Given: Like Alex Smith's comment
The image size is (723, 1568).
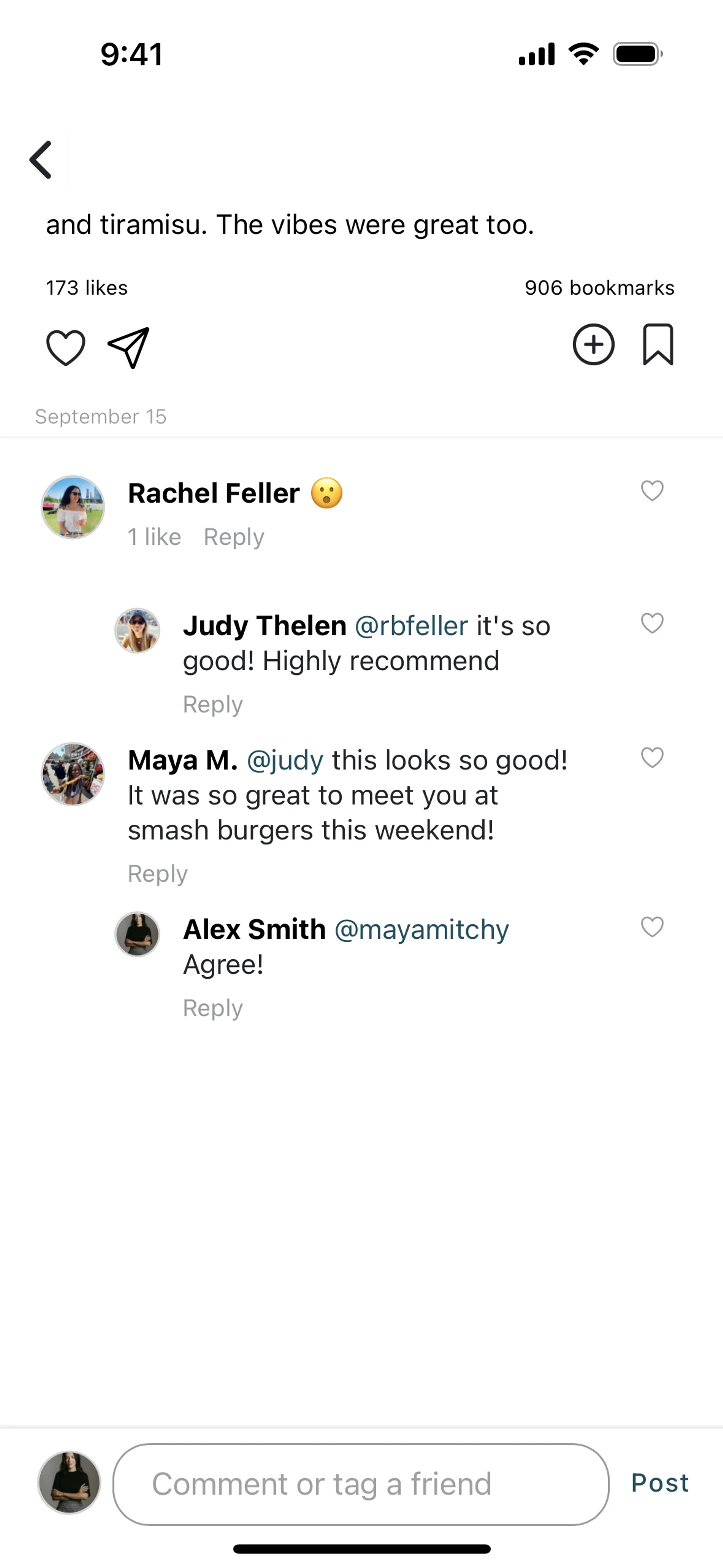Looking at the screenshot, I should 652,927.
